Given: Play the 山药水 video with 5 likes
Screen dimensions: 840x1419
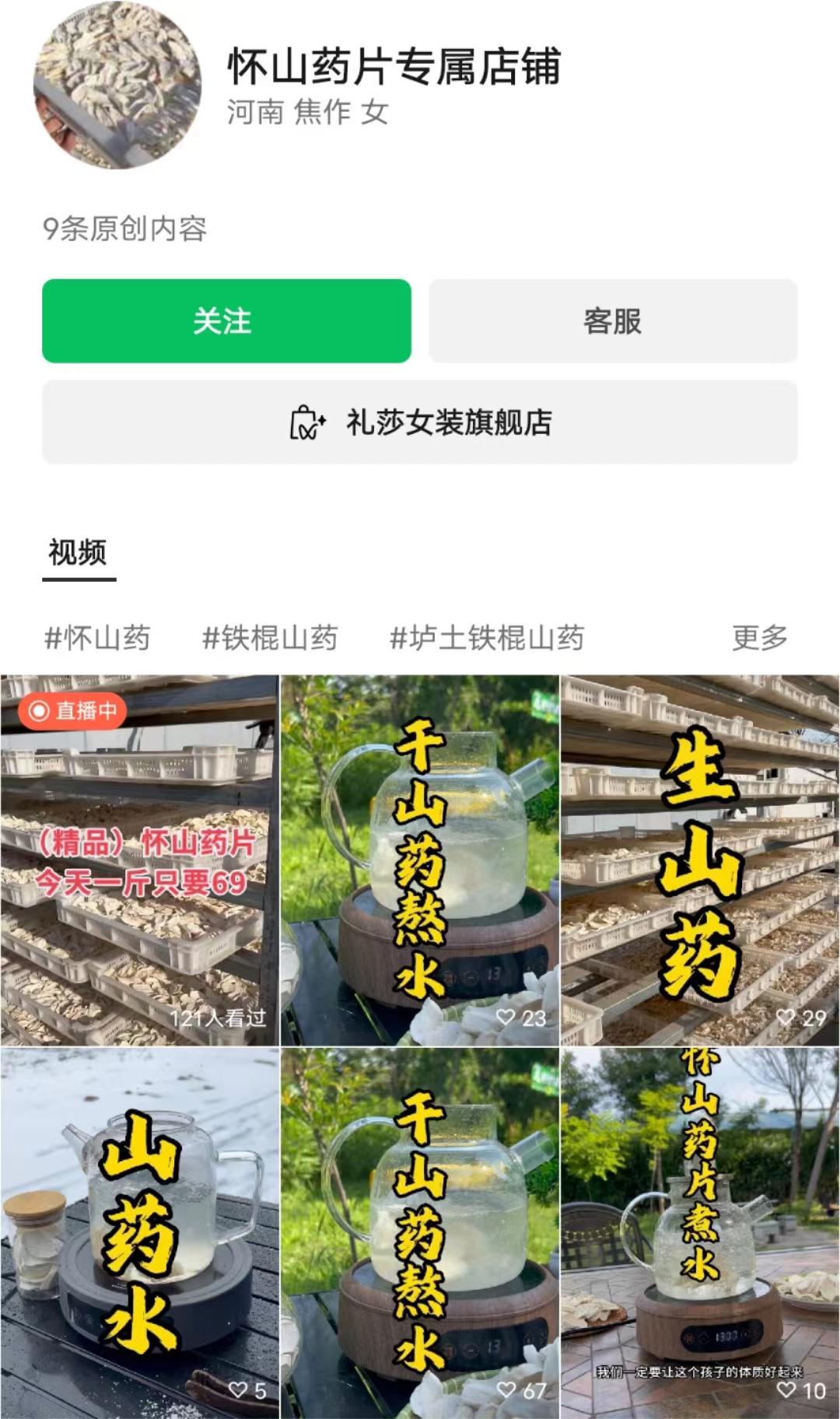Looking at the screenshot, I should tap(140, 1233).
